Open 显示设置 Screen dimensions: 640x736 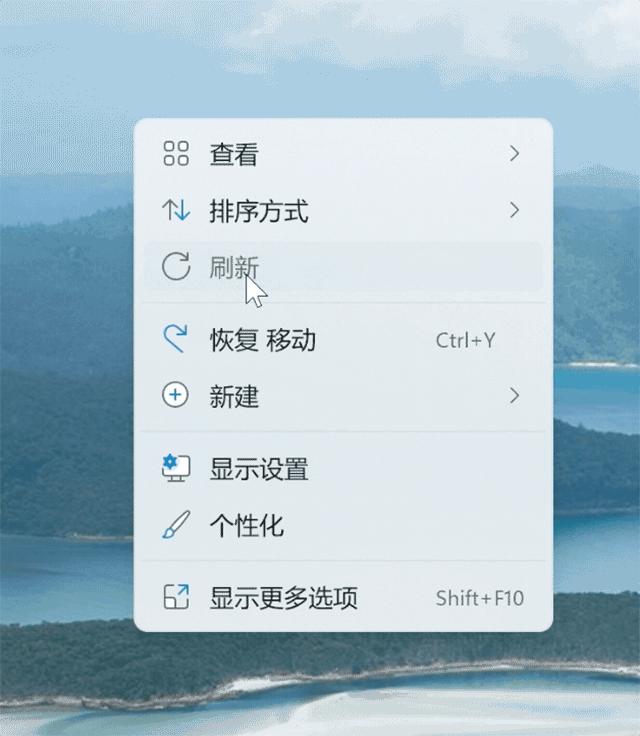pyautogui.click(x=258, y=469)
